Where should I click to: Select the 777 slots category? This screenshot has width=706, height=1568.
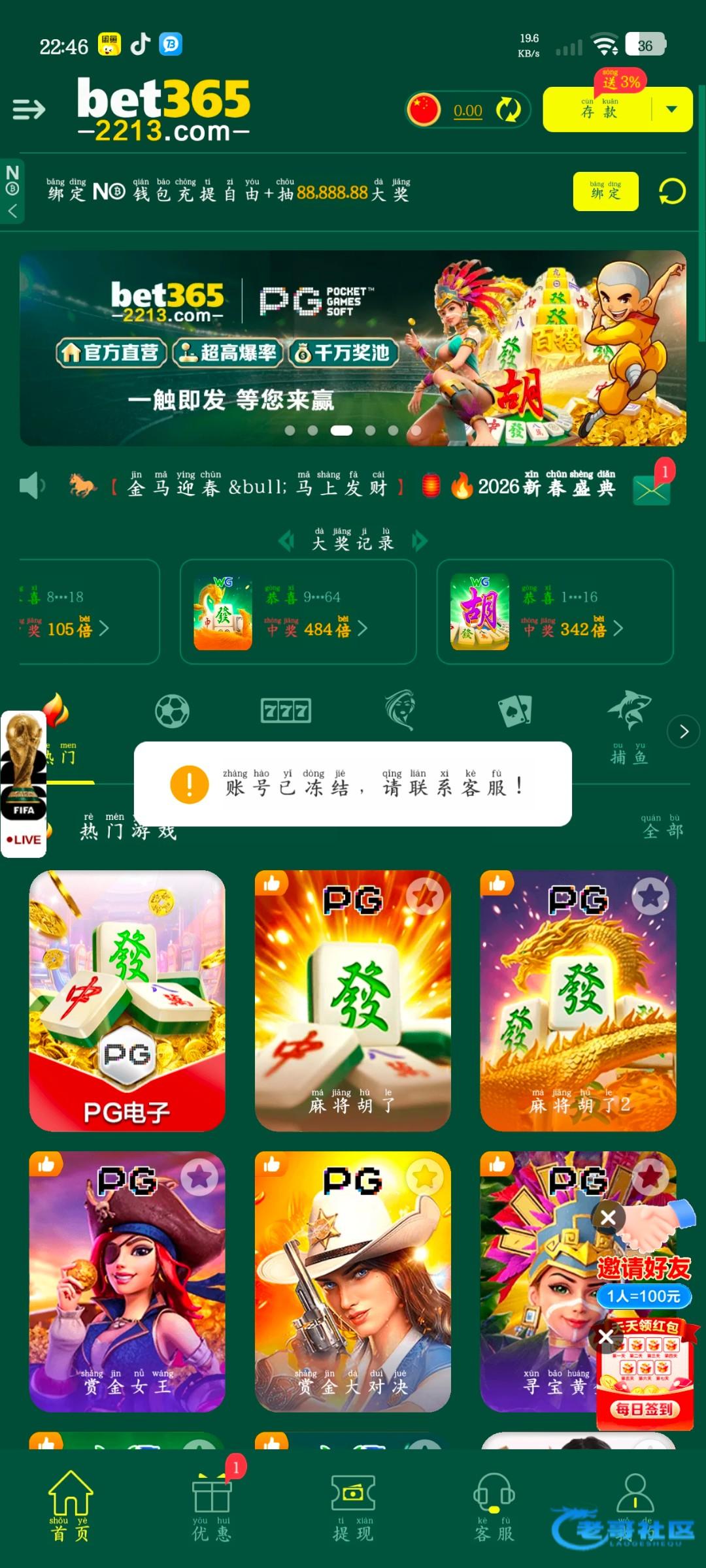[x=286, y=710]
